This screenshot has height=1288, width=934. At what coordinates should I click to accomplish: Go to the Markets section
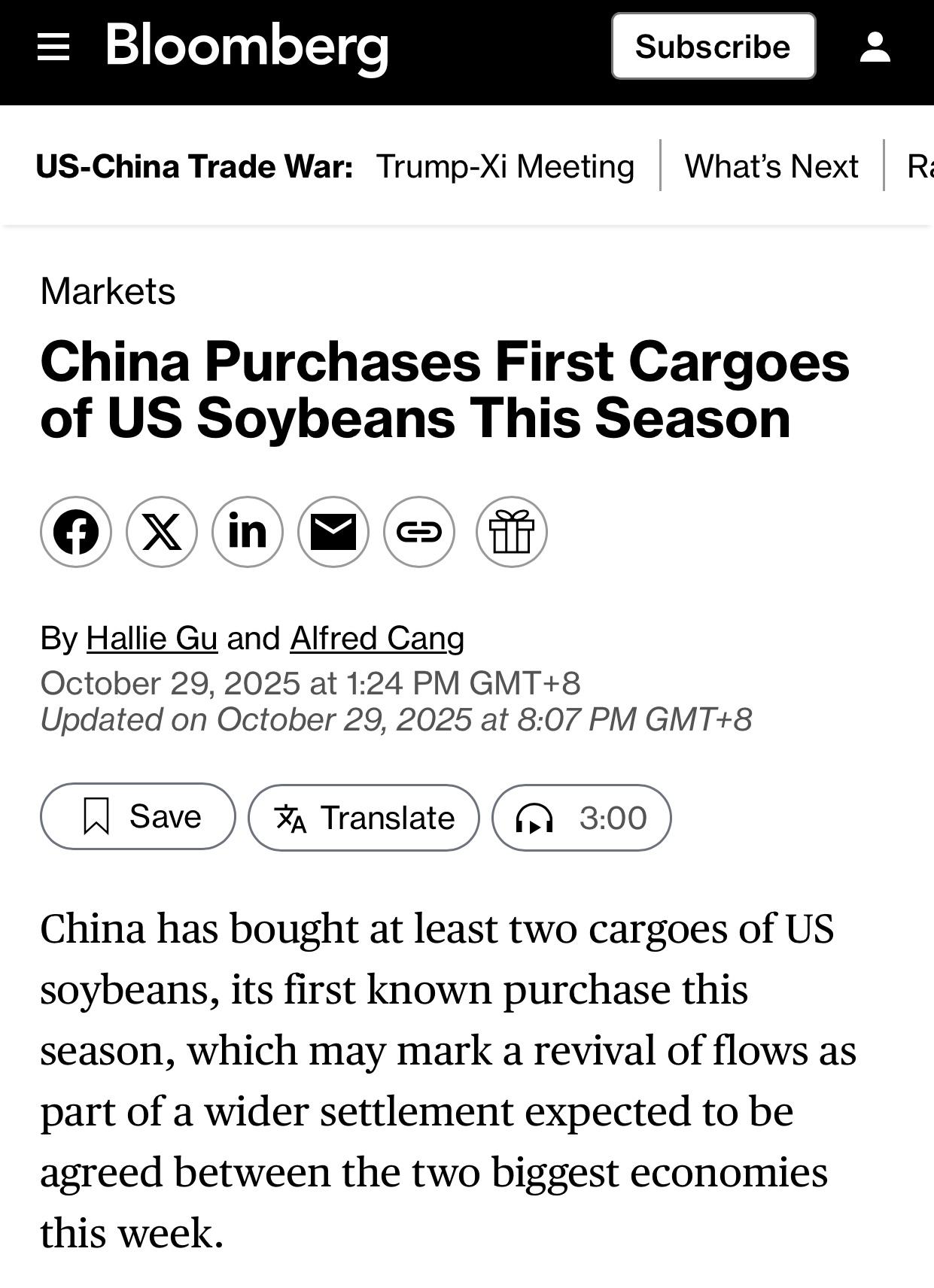point(108,292)
